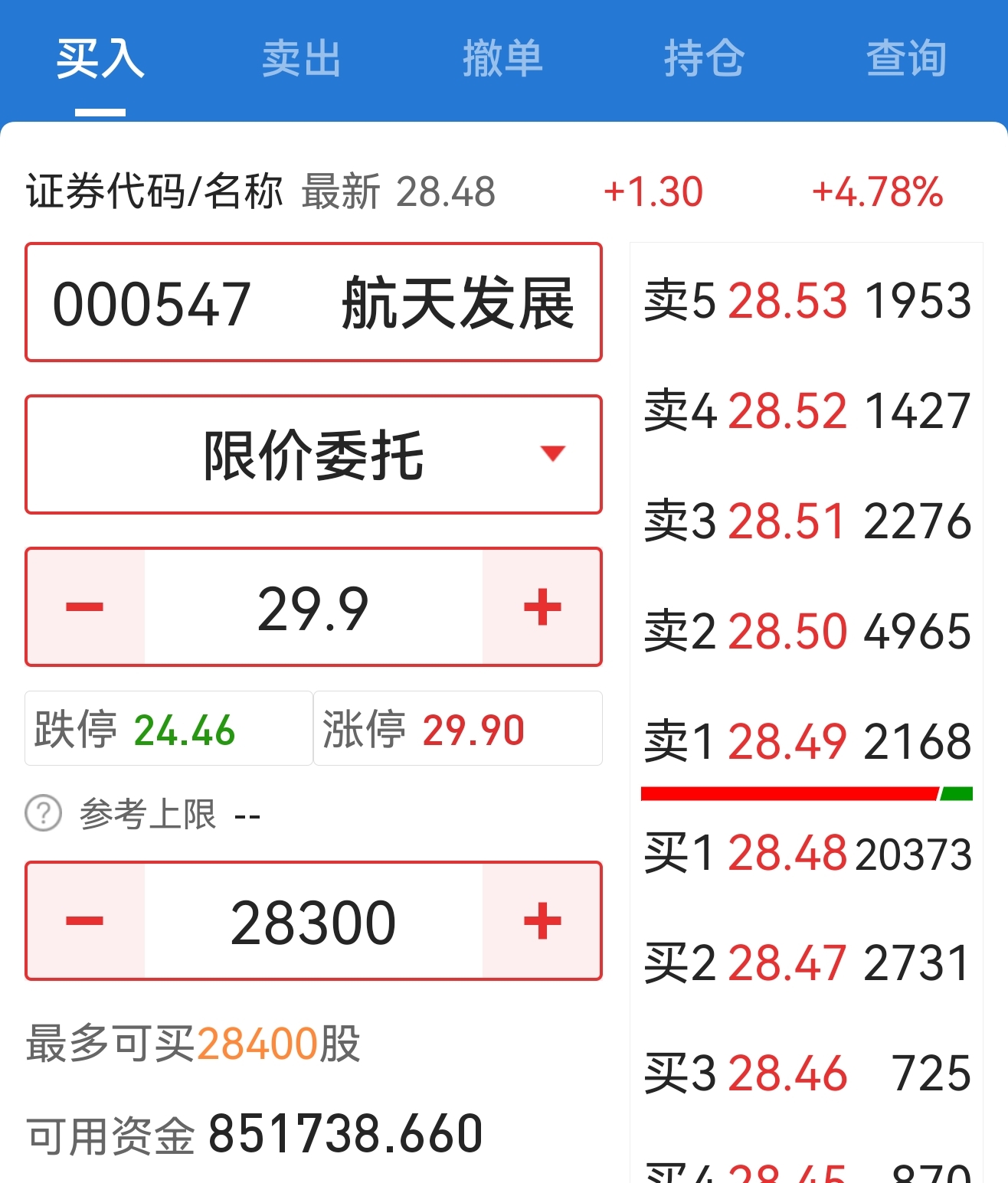
Task: Edit the order price field 29.9
Action: tap(313, 607)
